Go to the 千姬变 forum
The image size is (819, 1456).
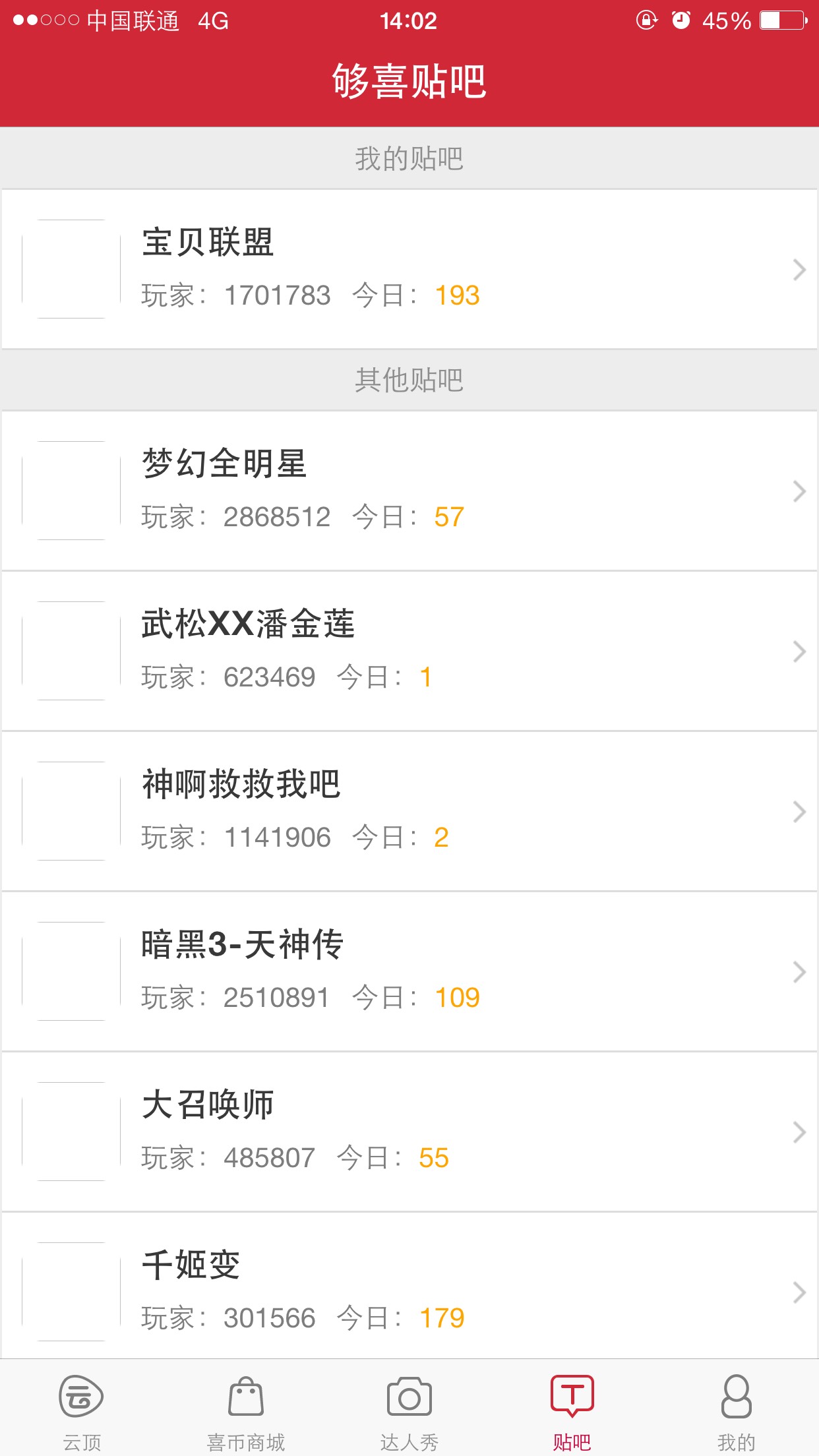[409, 1291]
